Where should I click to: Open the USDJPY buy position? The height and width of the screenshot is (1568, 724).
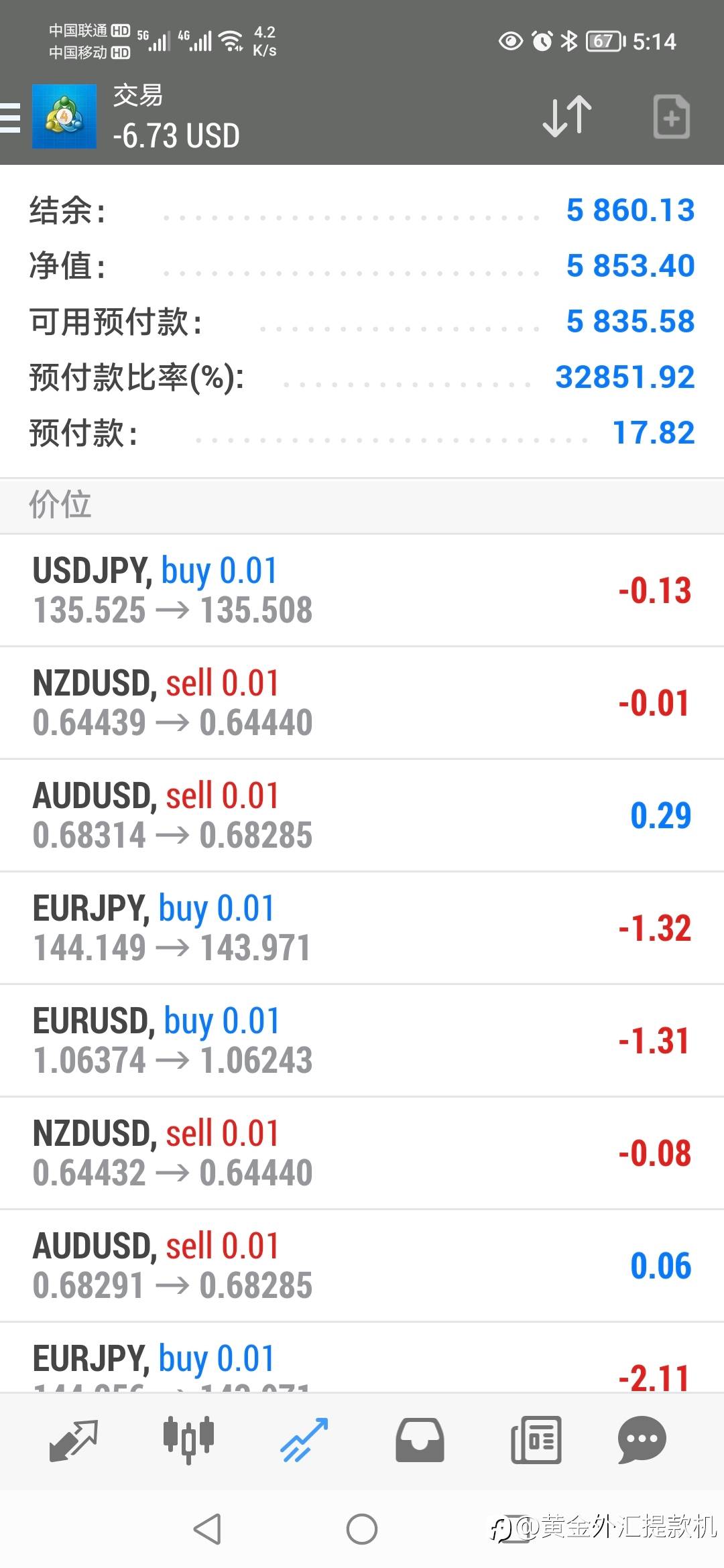(x=362, y=590)
